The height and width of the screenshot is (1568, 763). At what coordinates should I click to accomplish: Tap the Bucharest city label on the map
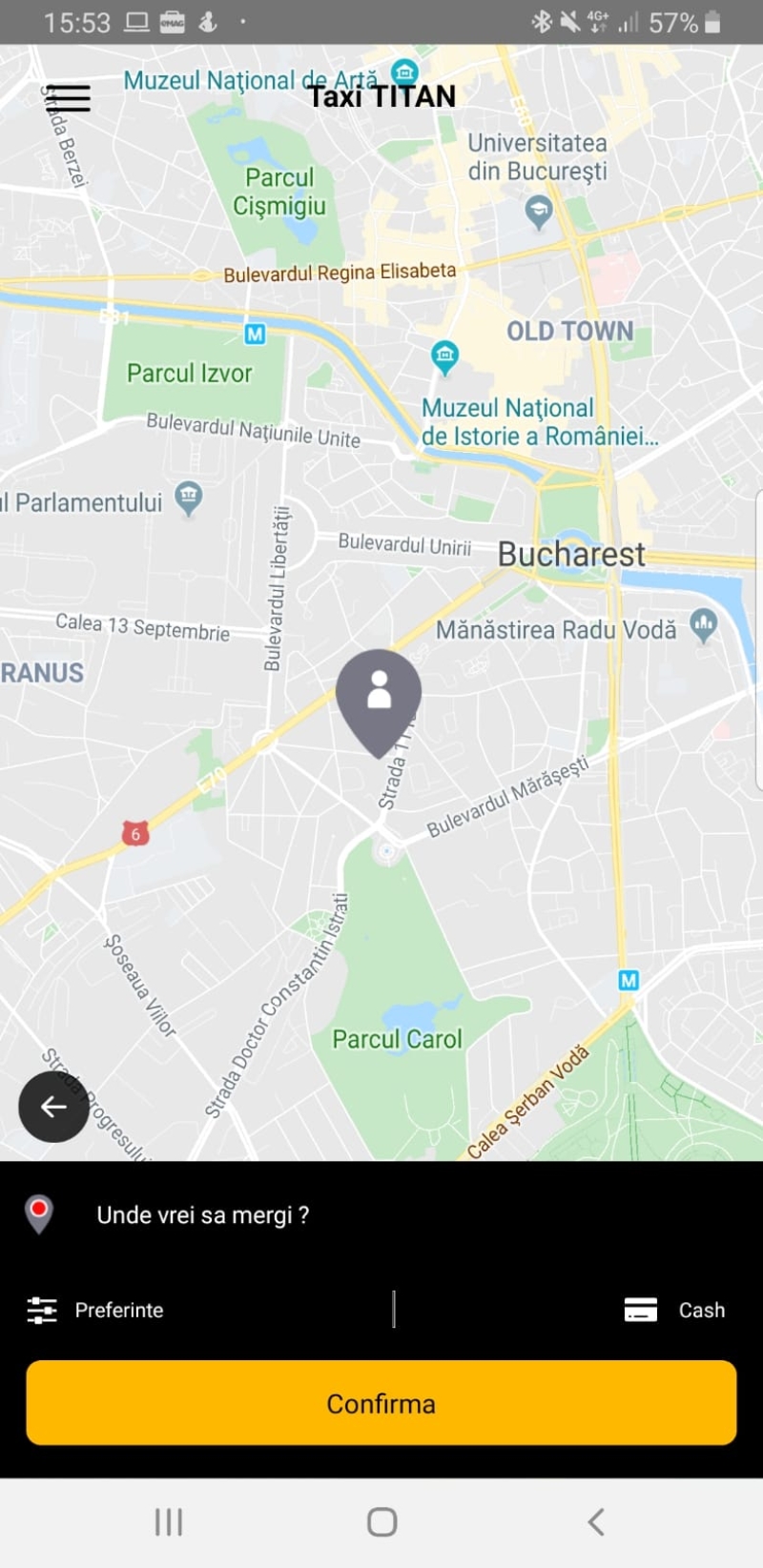pos(570,553)
